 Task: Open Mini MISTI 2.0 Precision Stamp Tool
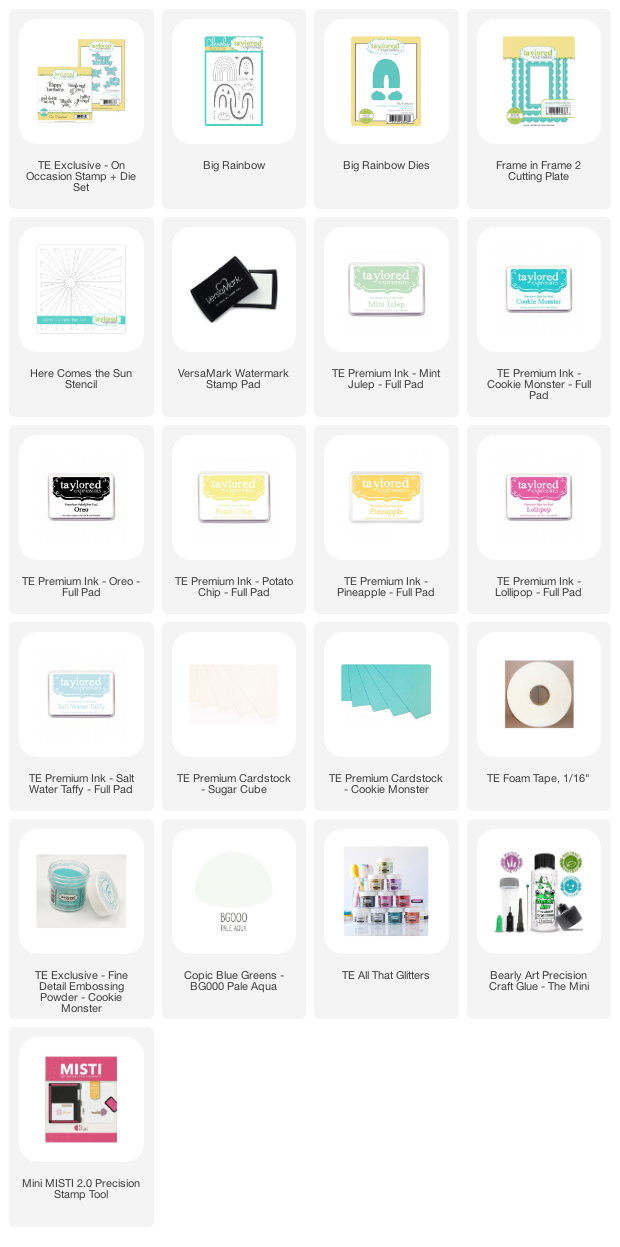pos(81,1127)
